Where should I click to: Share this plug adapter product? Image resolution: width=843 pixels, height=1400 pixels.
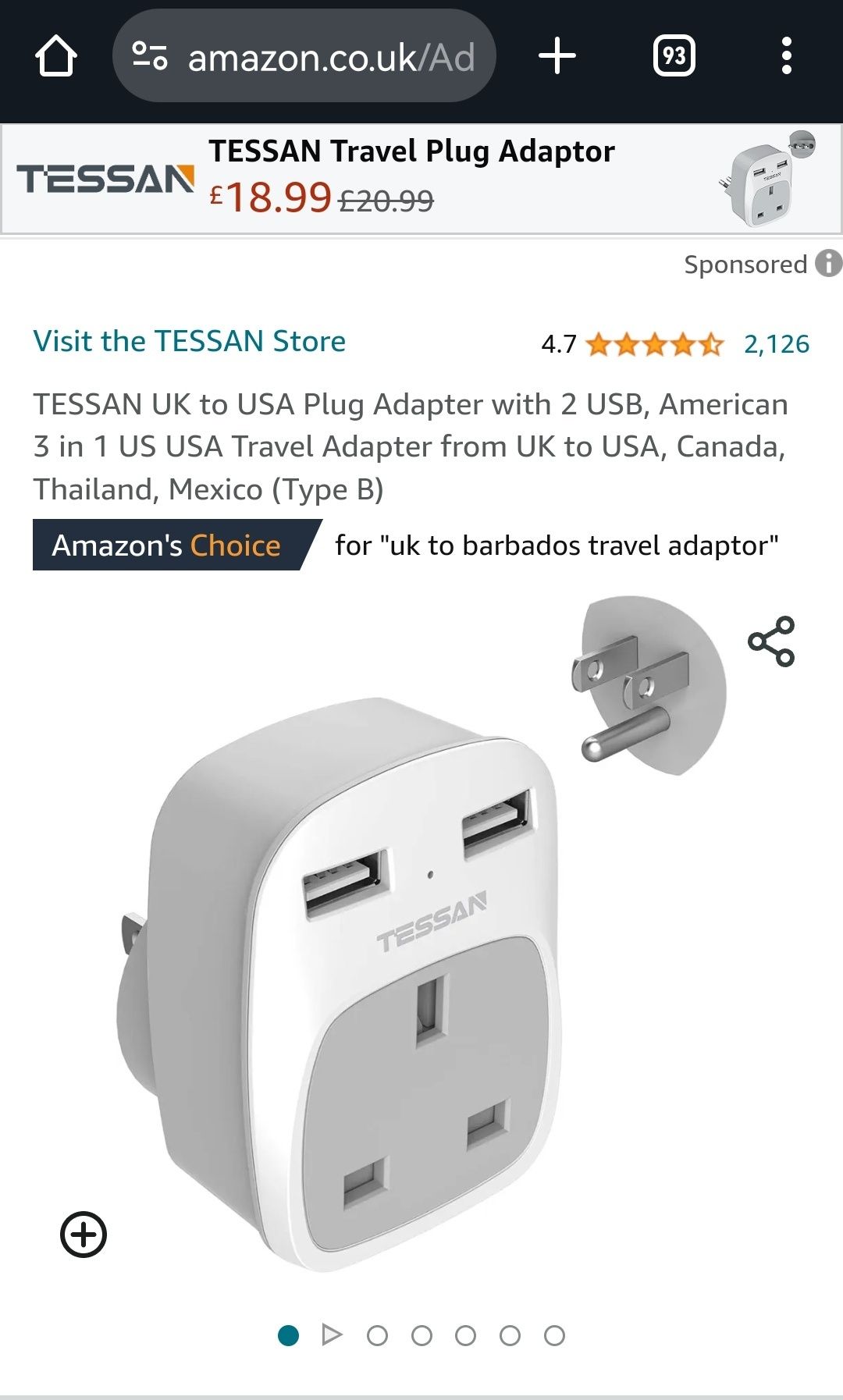[771, 641]
